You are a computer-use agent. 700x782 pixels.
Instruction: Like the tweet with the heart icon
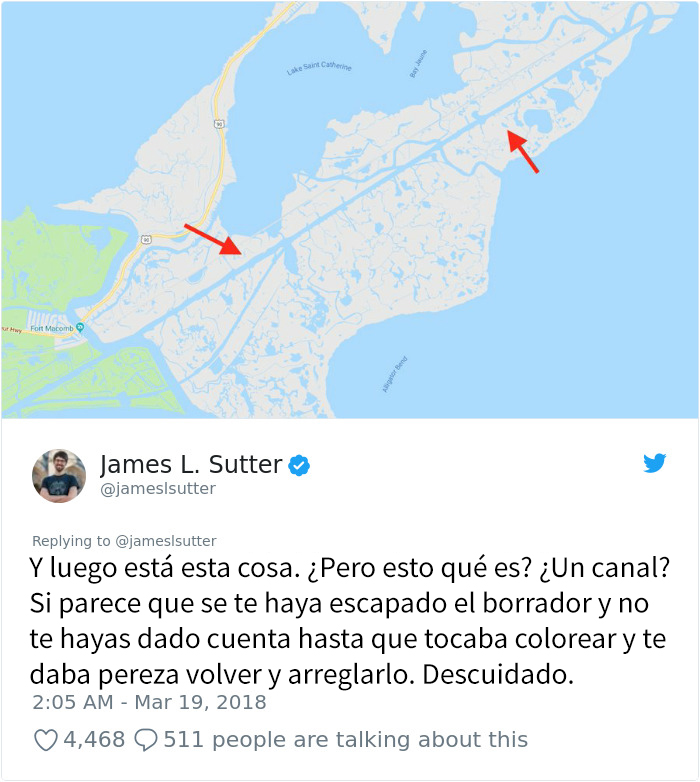[x=46, y=740]
